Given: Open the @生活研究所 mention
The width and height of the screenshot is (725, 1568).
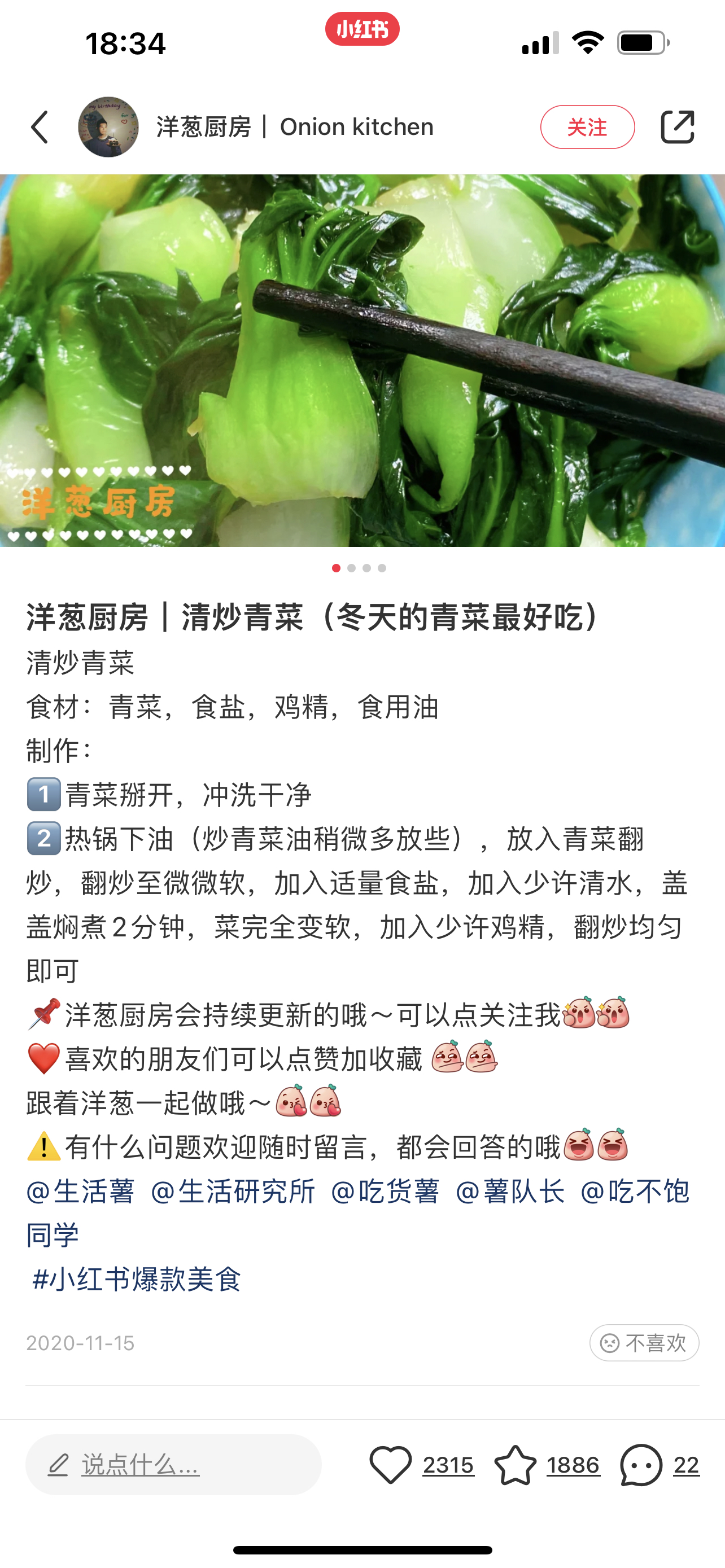Looking at the screenshot, I should 233,1191.
